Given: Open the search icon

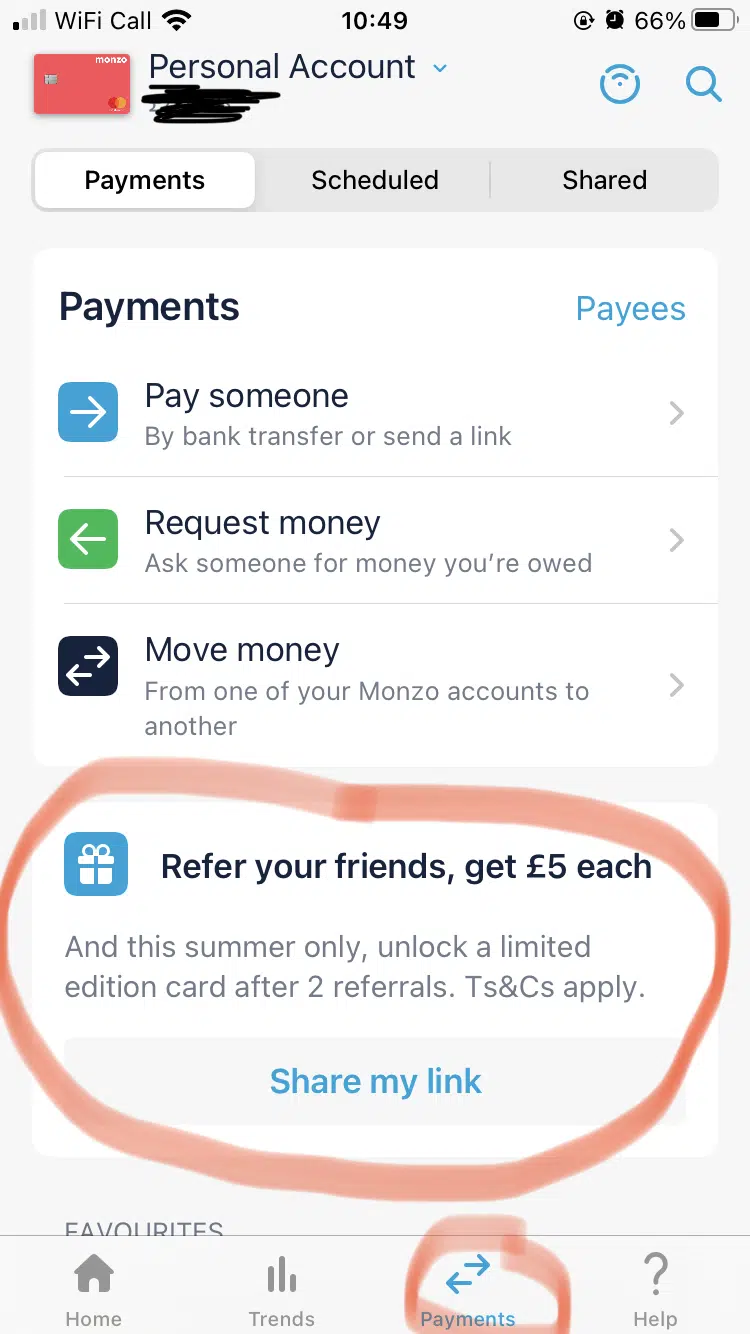Looking at the screenshot, I should pyautogui.click(x=704, y=84).
